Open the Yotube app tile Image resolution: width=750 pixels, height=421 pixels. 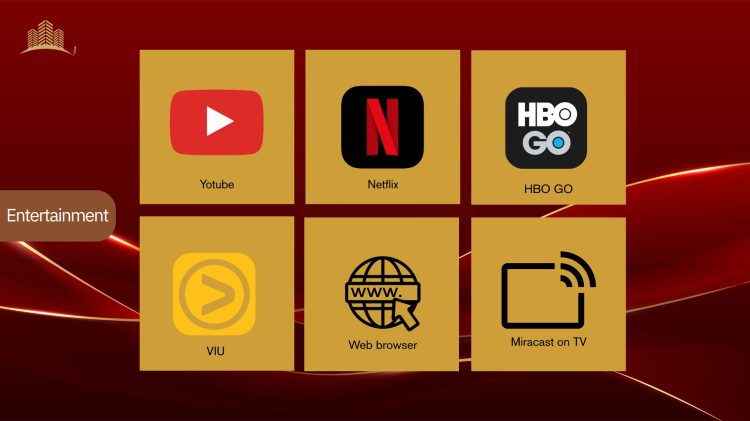pyautogui.click(x=216, y=127)
